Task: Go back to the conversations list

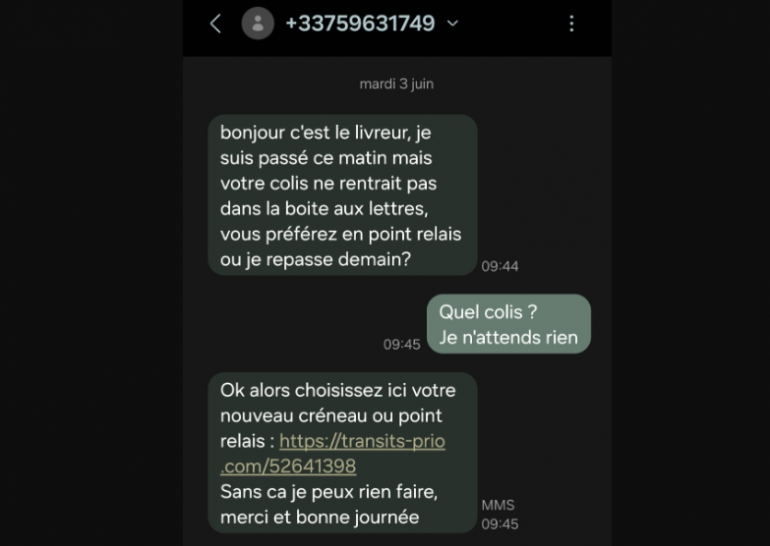Action: 216,23
